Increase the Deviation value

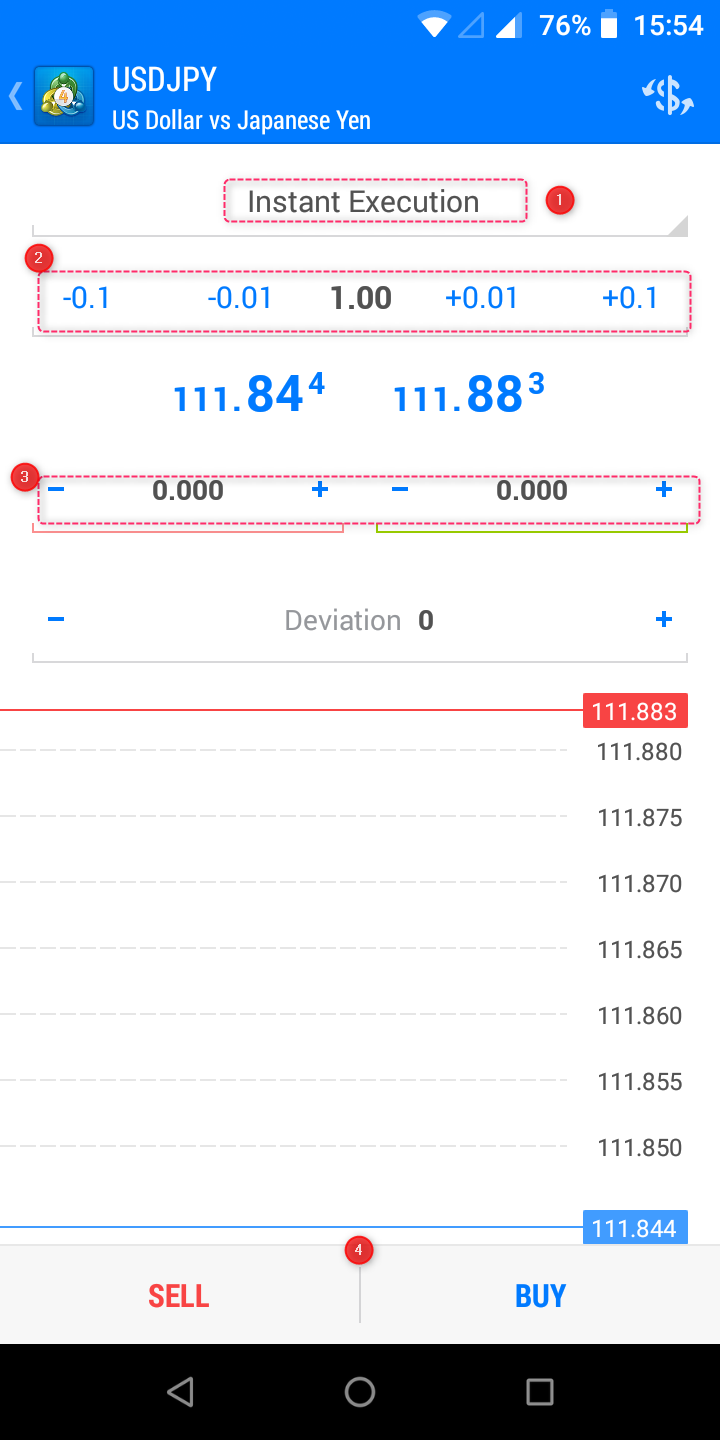coord(663,620)
